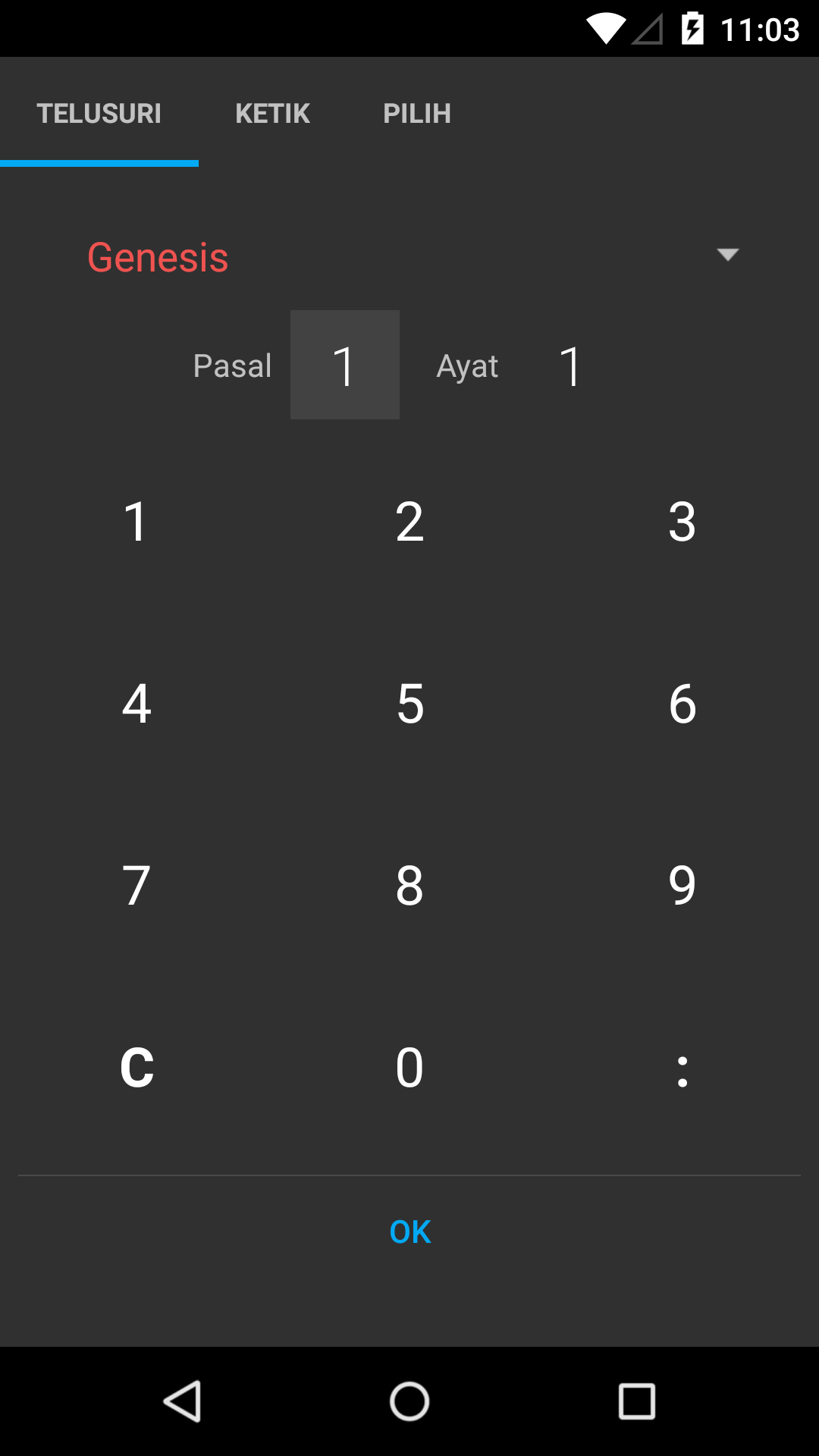Go back using the system back button
Viewport: 819px width, 1456px height.
pos(182,1401)
